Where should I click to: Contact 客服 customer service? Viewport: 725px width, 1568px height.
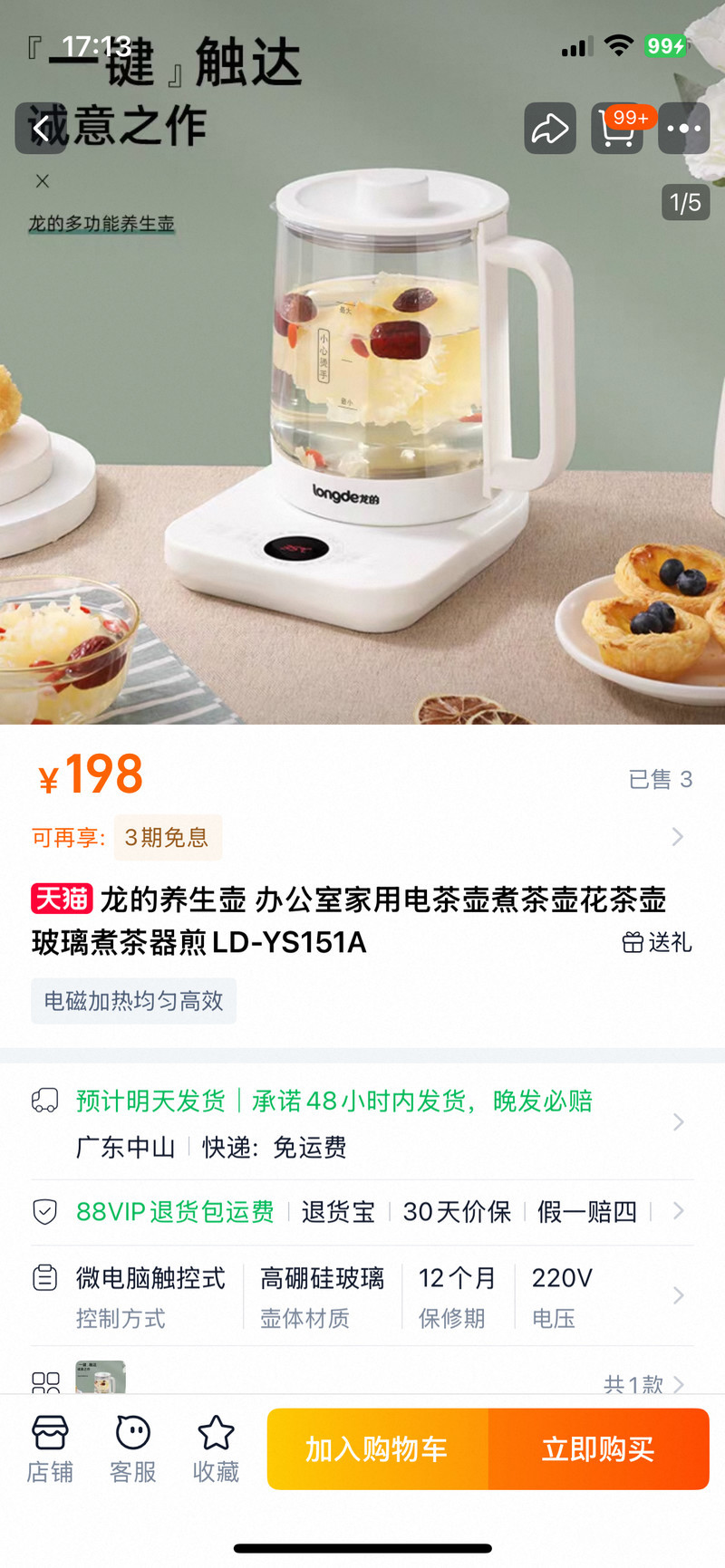[133, 1449]
